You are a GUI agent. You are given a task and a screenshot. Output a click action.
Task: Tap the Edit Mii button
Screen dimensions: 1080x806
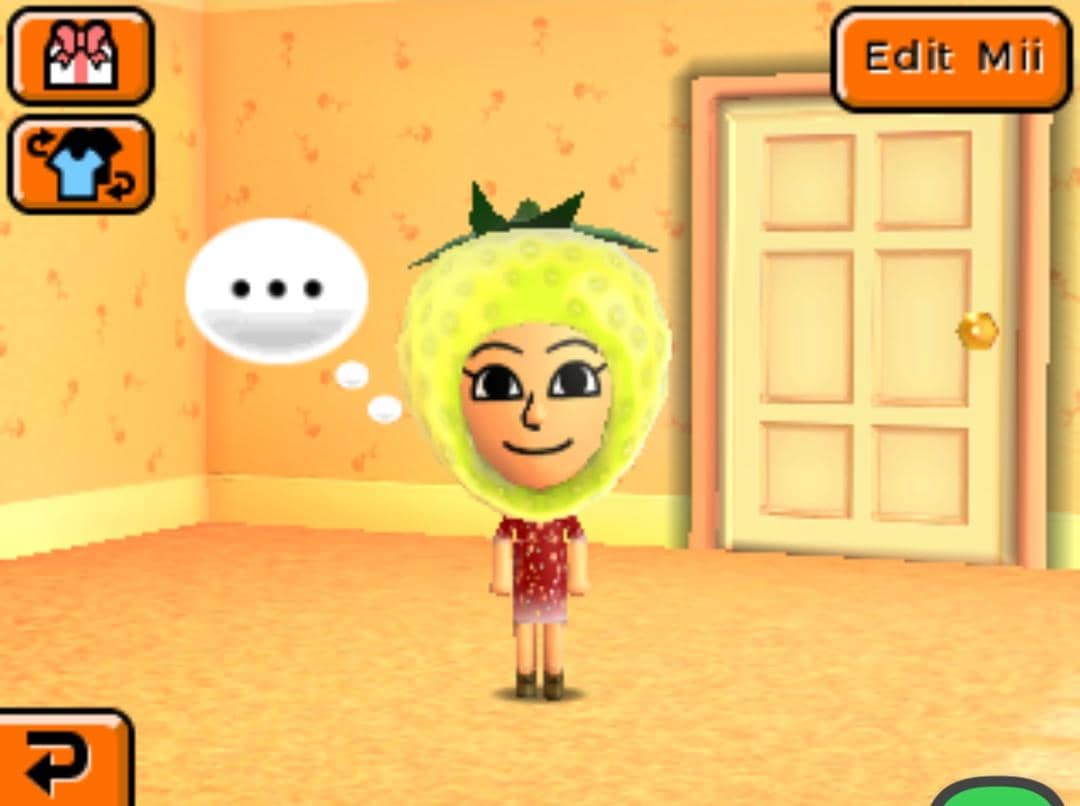951,59
